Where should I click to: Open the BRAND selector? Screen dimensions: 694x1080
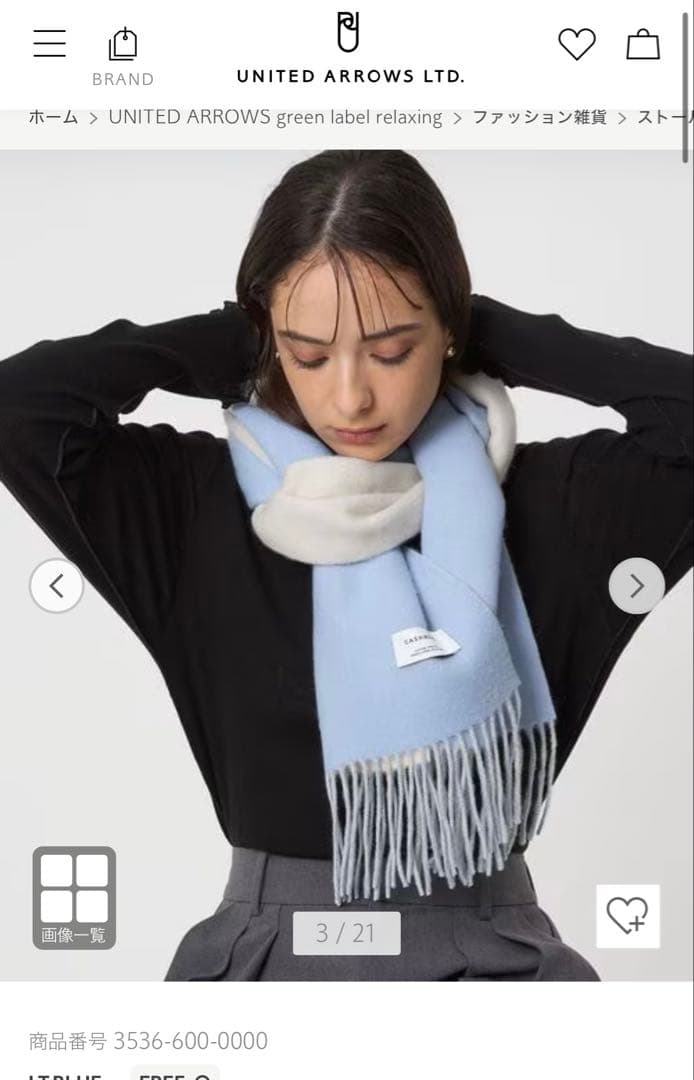tap(123, 57)
